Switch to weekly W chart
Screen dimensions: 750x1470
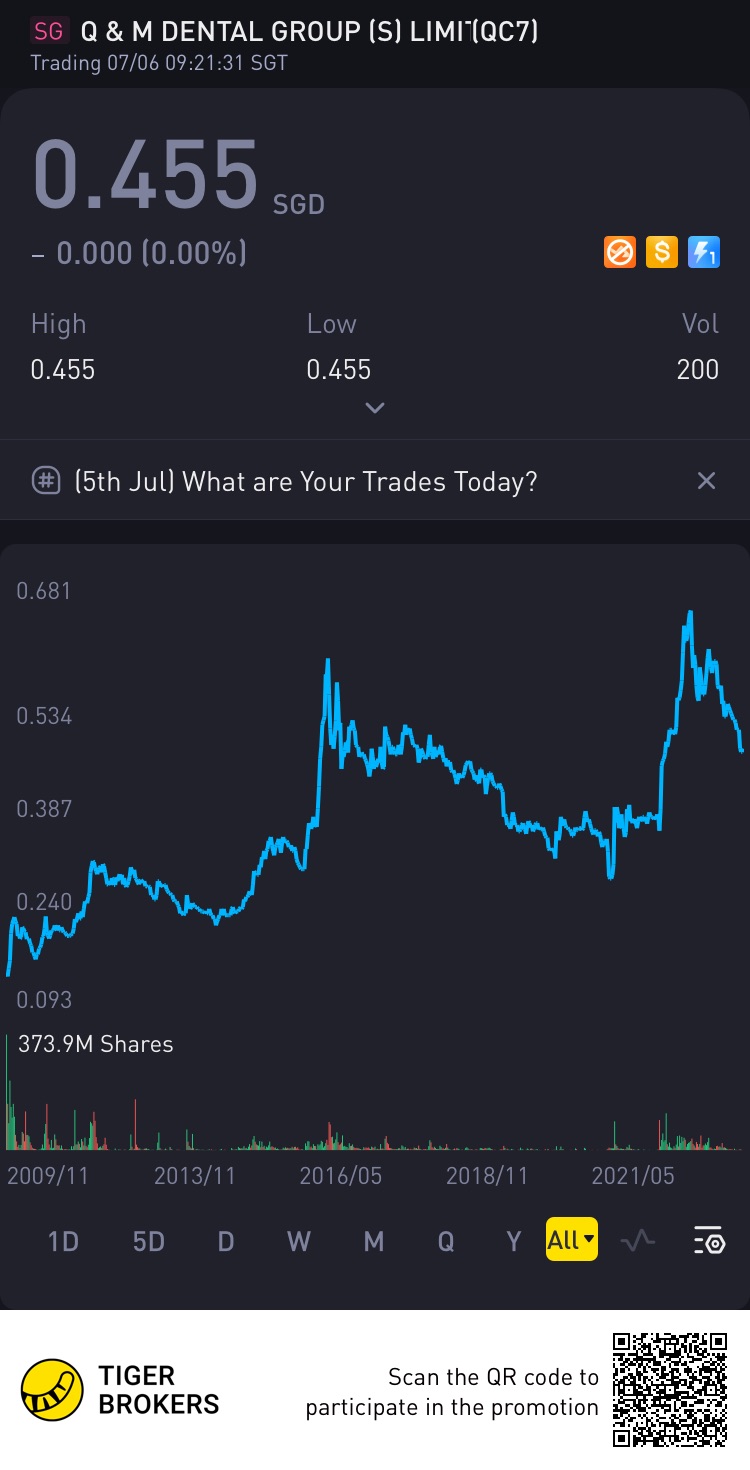click(299, 1241)
